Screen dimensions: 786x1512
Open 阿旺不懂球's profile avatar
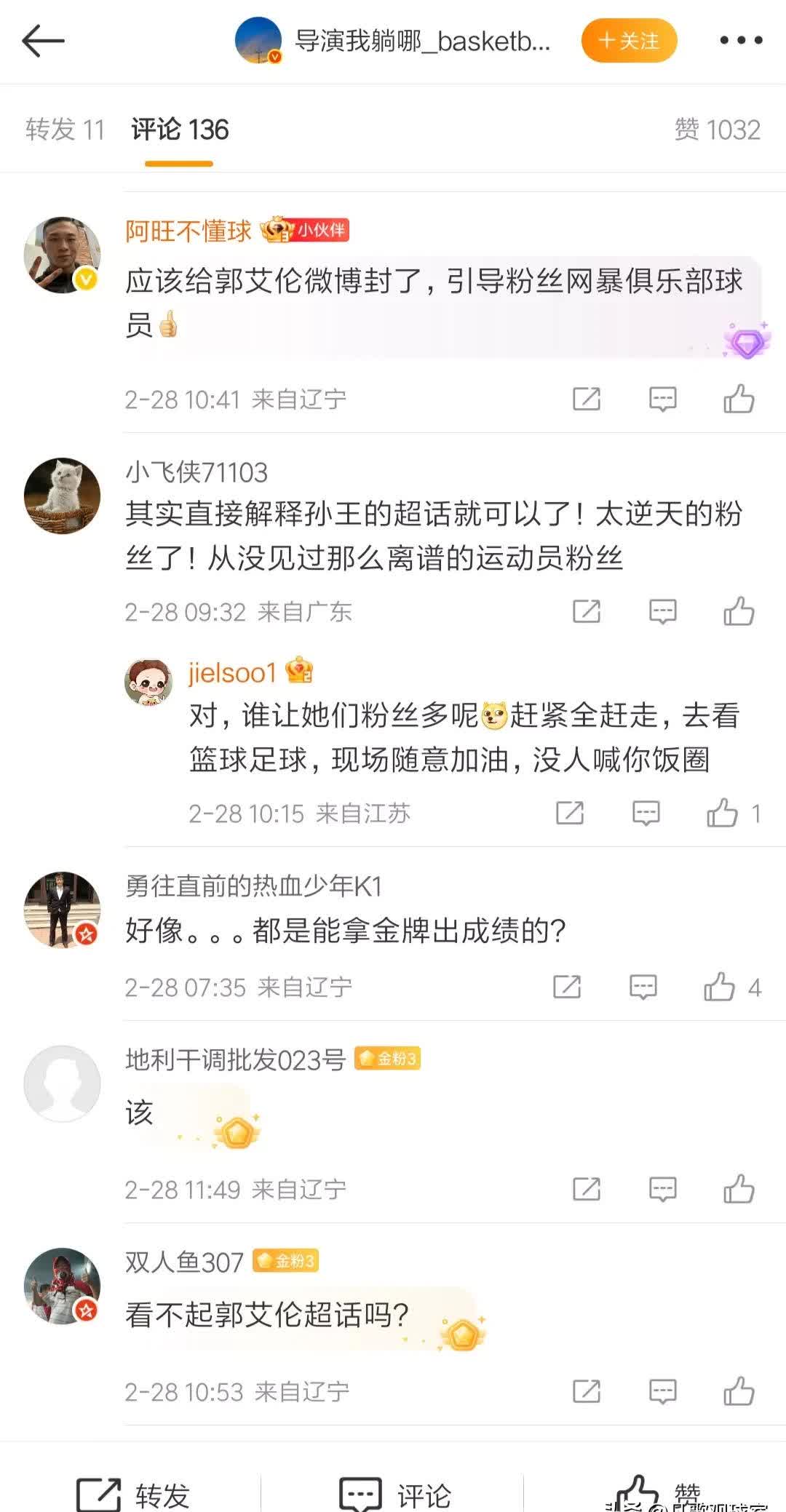pyautogui.click(x=63, y=255)
